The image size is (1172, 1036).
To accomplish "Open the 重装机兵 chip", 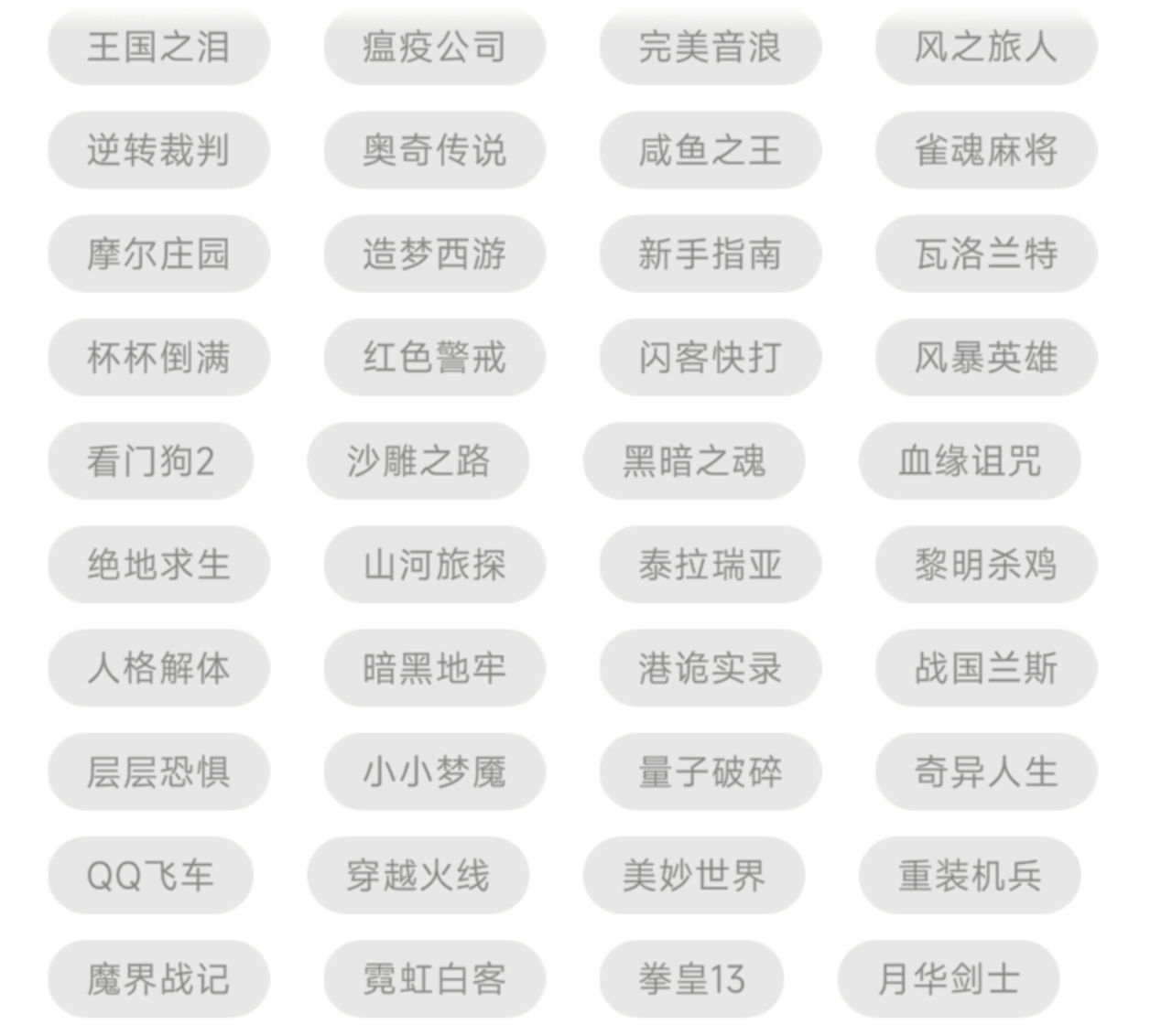I will point(970,875).
